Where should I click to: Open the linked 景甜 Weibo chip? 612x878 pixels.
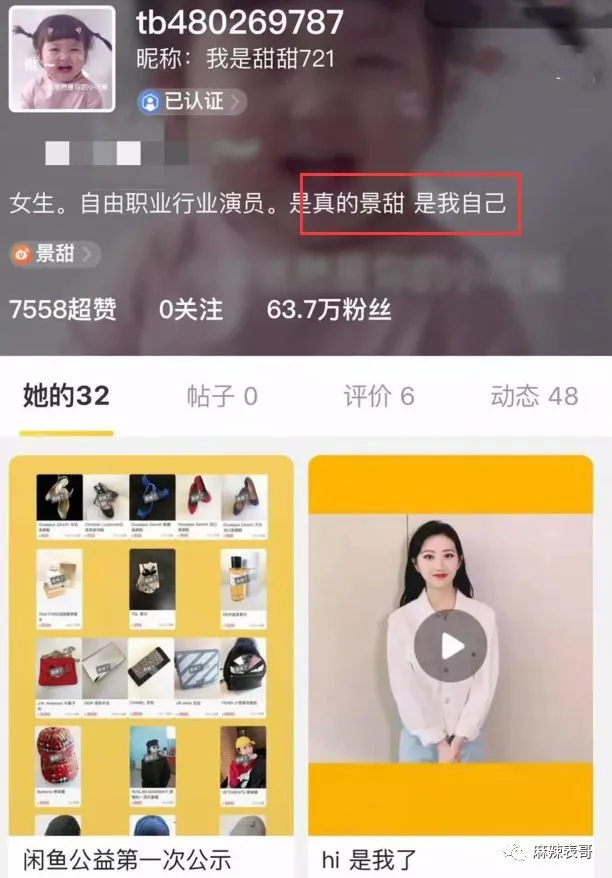56,254
